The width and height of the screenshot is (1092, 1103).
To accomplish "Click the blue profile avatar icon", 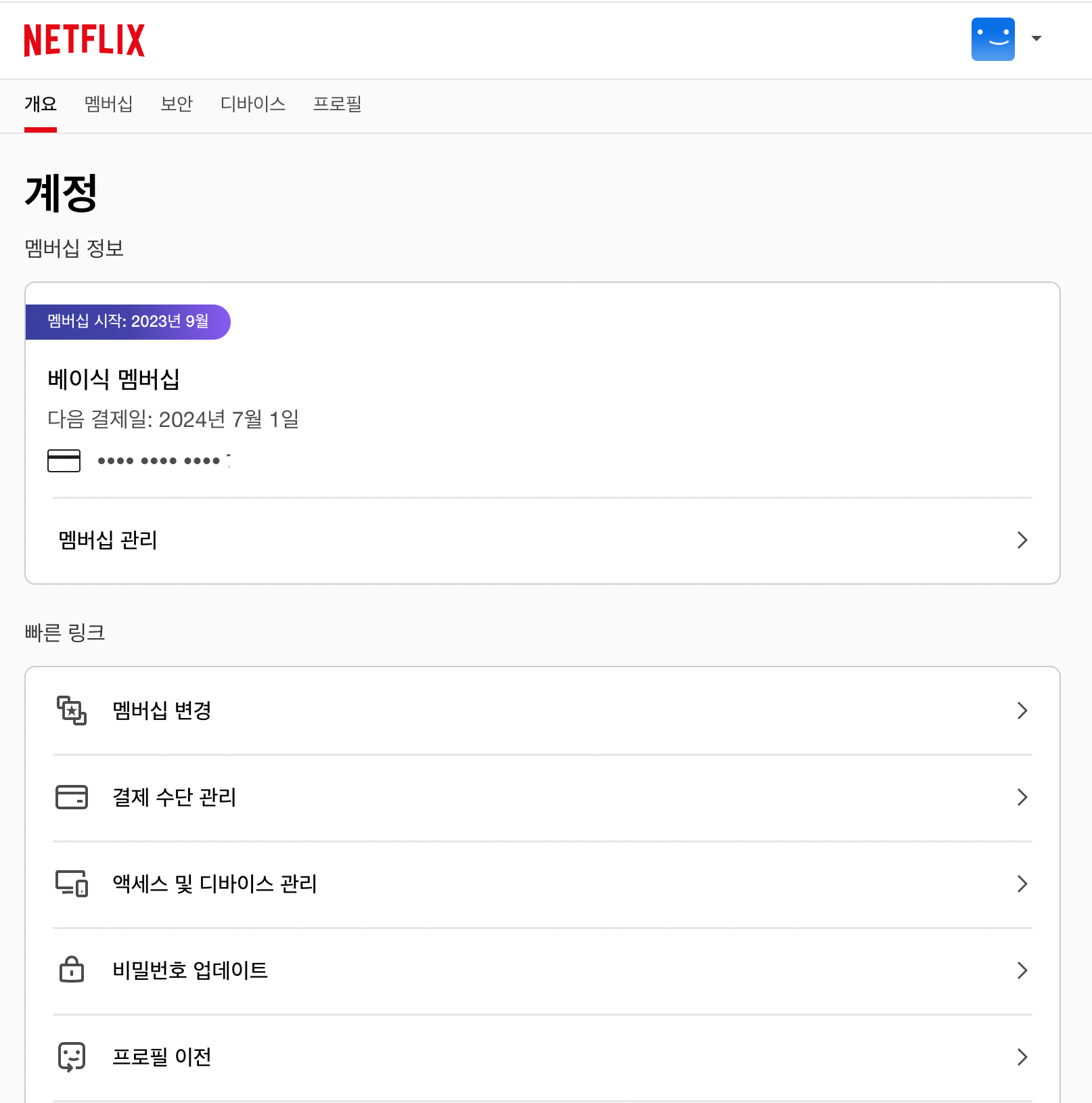I will [993, 39].
